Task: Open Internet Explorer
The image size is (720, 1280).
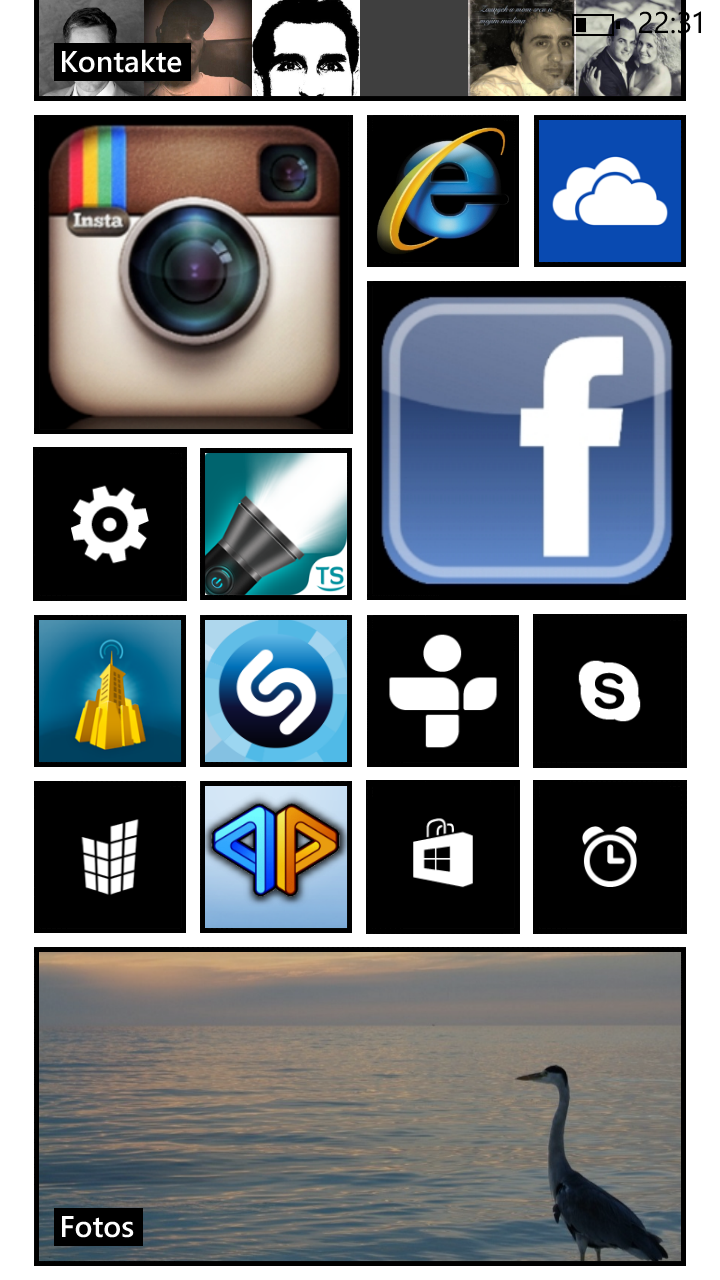Action: (x=443, y=191)
